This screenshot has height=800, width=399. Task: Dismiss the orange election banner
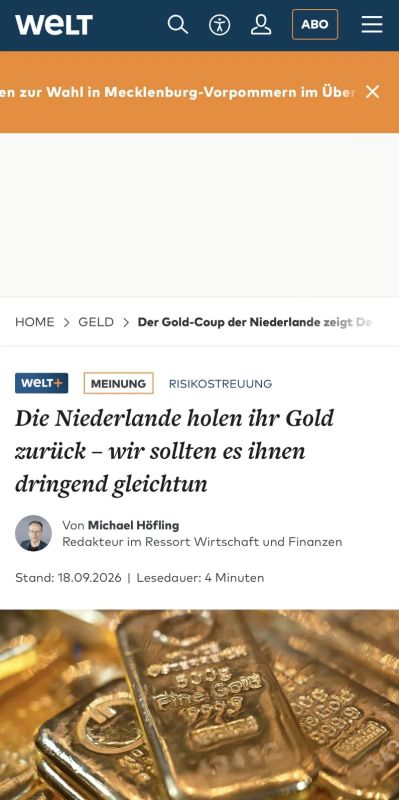click(x=372, y=92)
